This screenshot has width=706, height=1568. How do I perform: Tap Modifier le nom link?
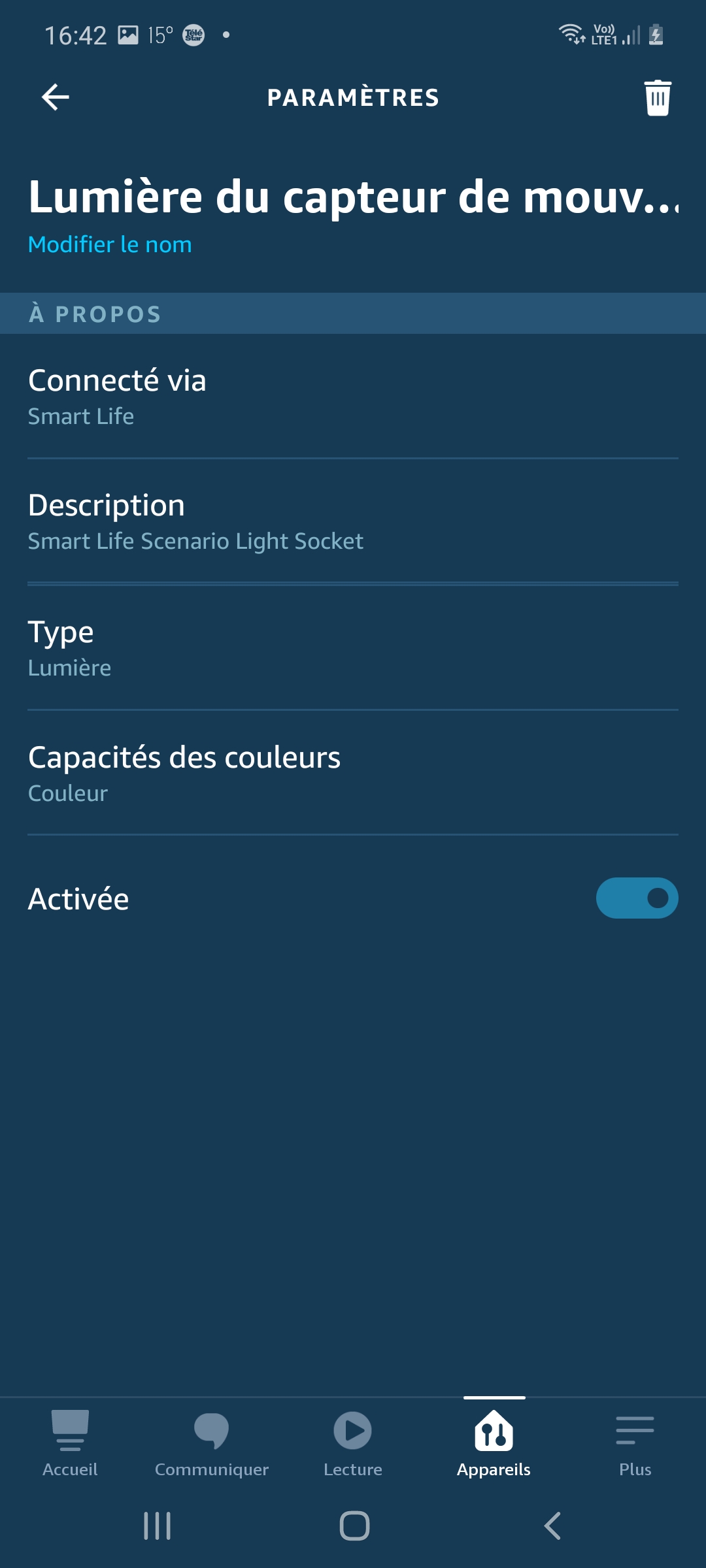[110, 244]
